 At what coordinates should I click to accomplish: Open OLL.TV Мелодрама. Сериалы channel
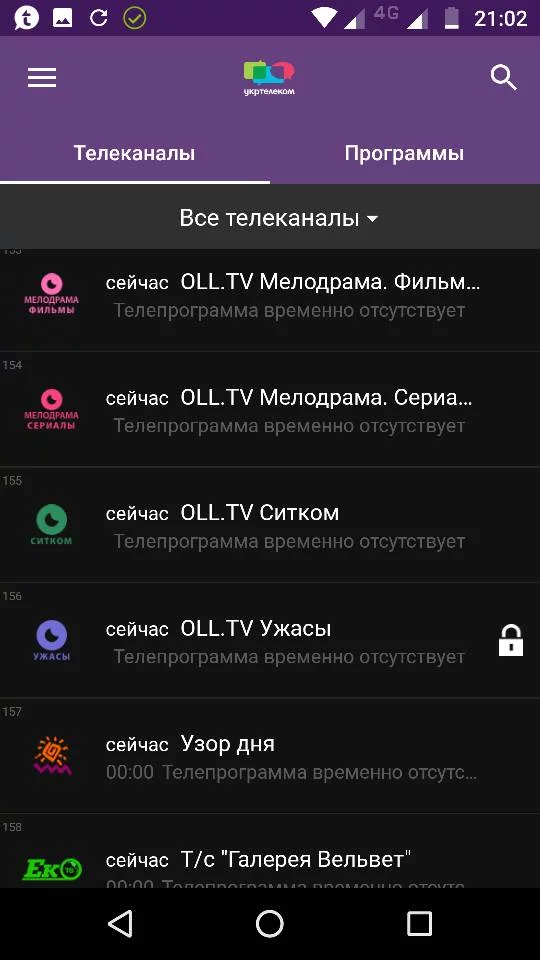pyautogui.click(x=270, y=410)
